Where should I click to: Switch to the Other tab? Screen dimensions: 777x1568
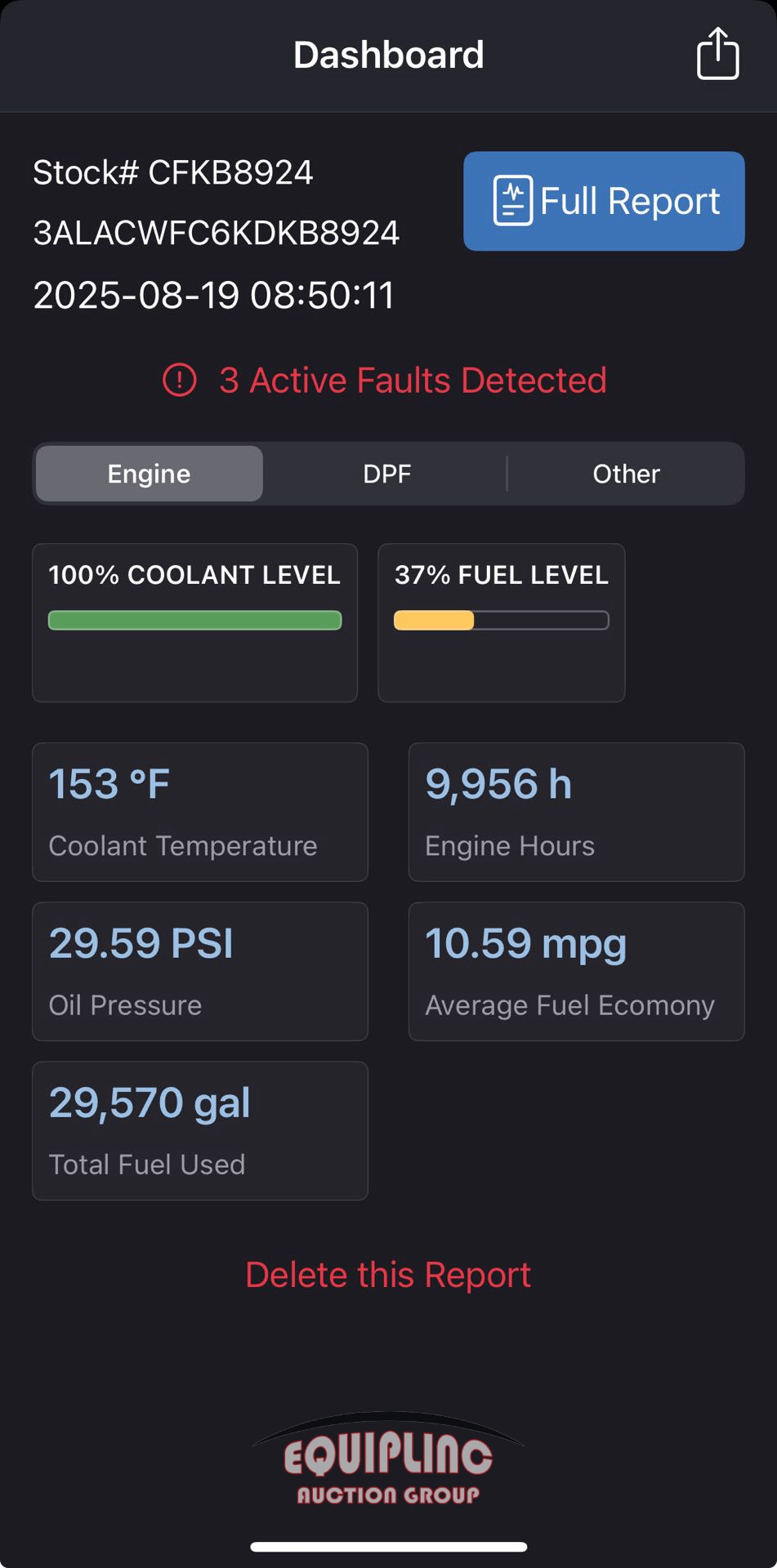[626, 474]
